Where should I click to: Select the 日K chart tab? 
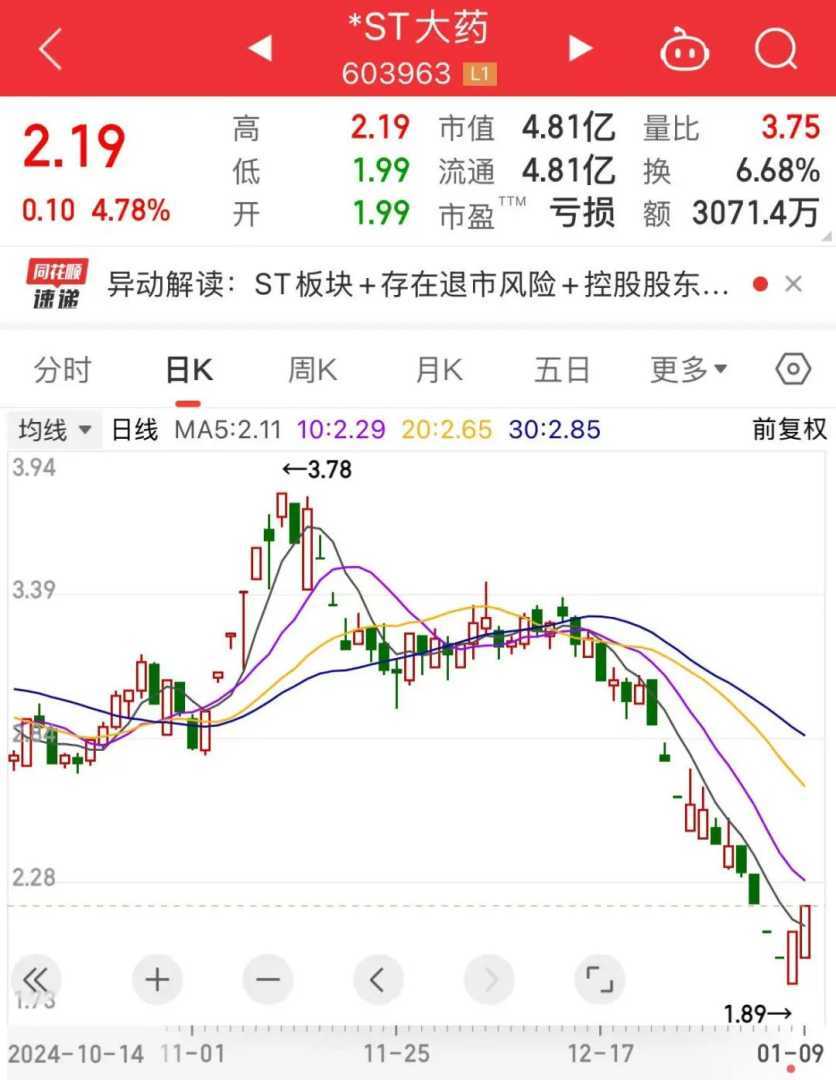pos(188,370)
